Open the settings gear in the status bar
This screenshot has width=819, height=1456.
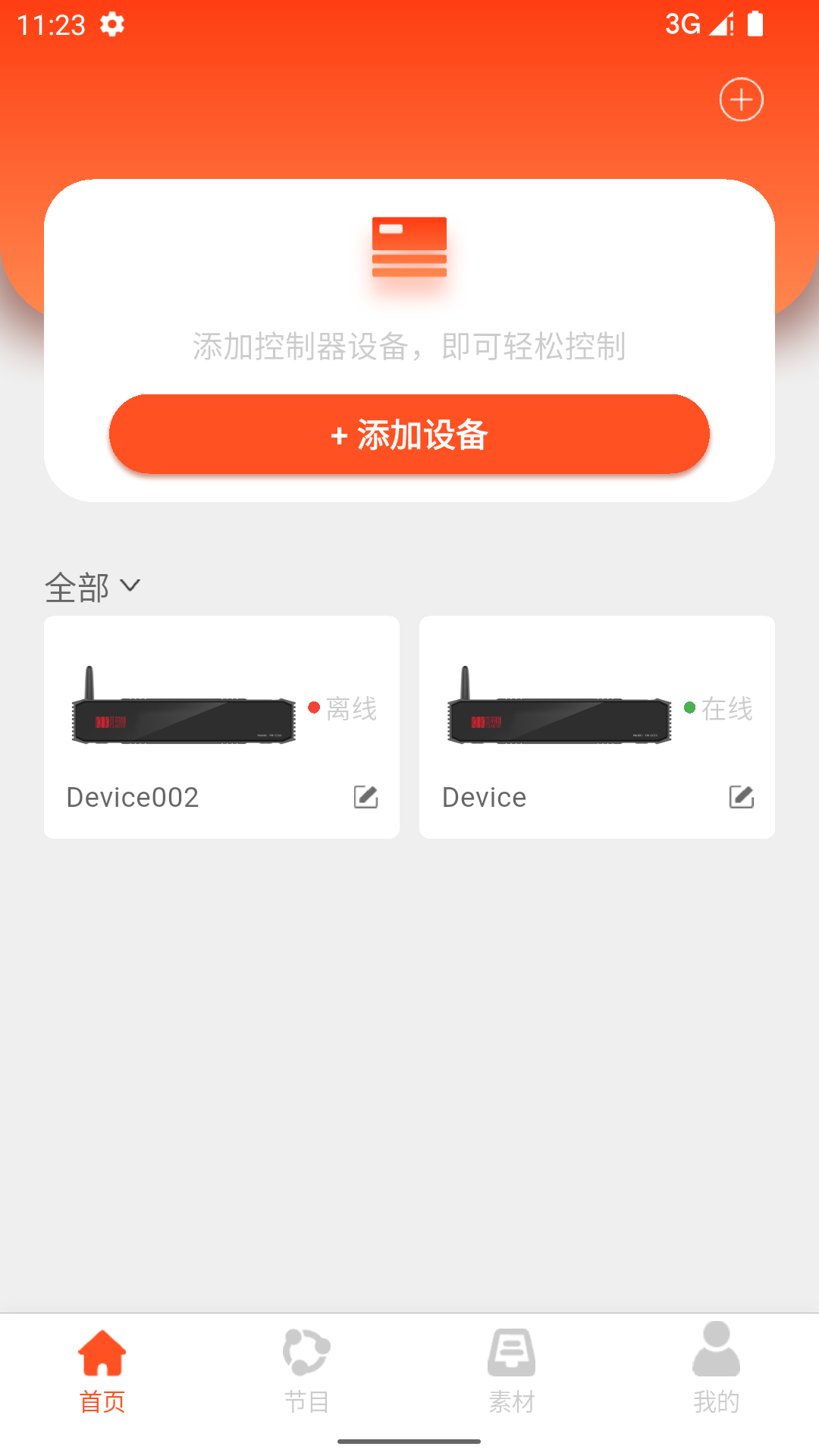[x=111, y=25]
